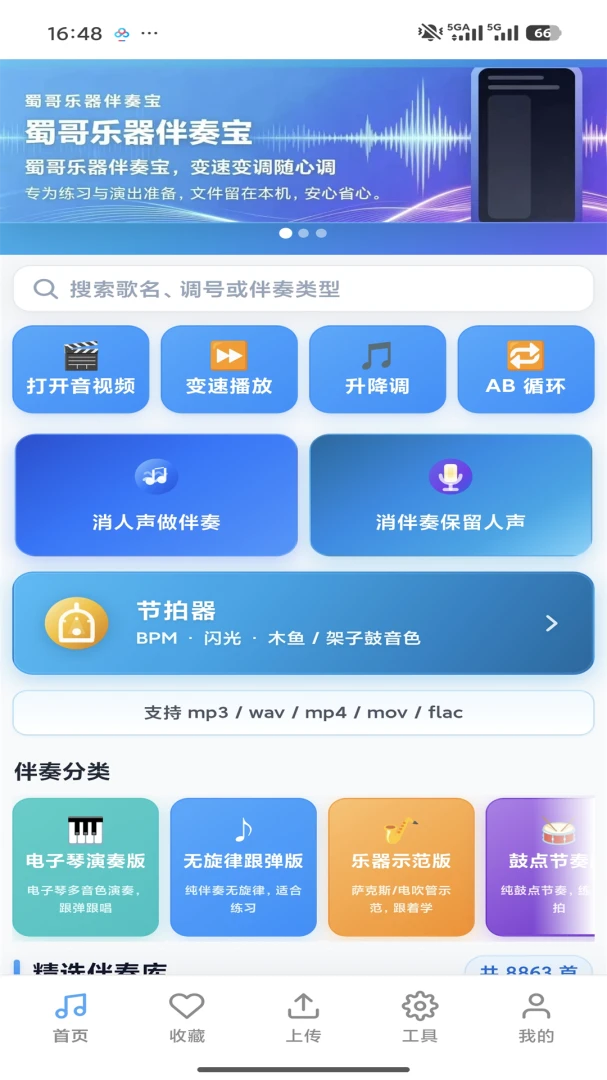
Task: Open 消伴奏保留人声 card
Action: pyautogui.click(x=451, y=495)
